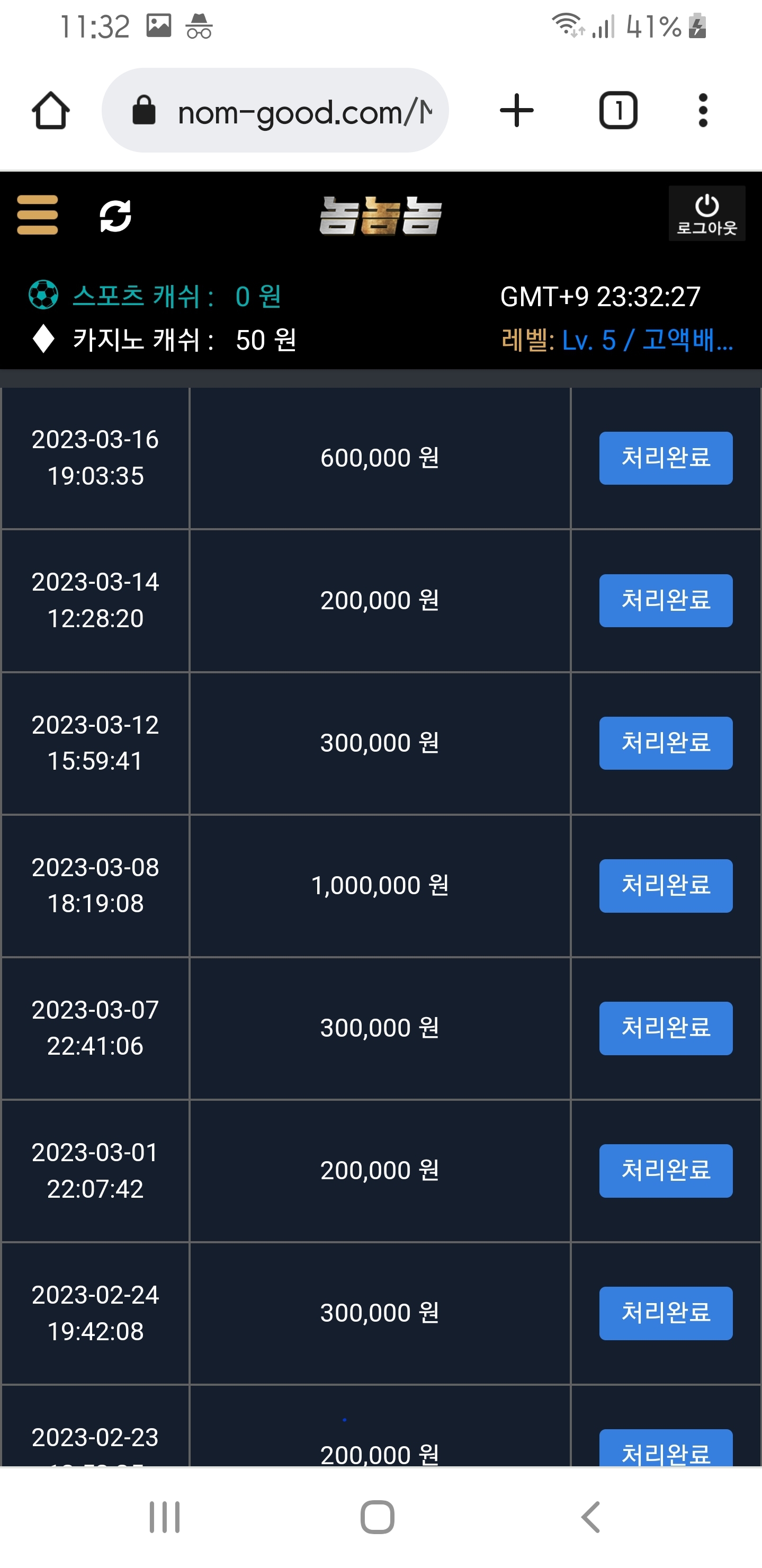Open the hamburger side menu
This screenshot has width=762, height=1568.
38,215
